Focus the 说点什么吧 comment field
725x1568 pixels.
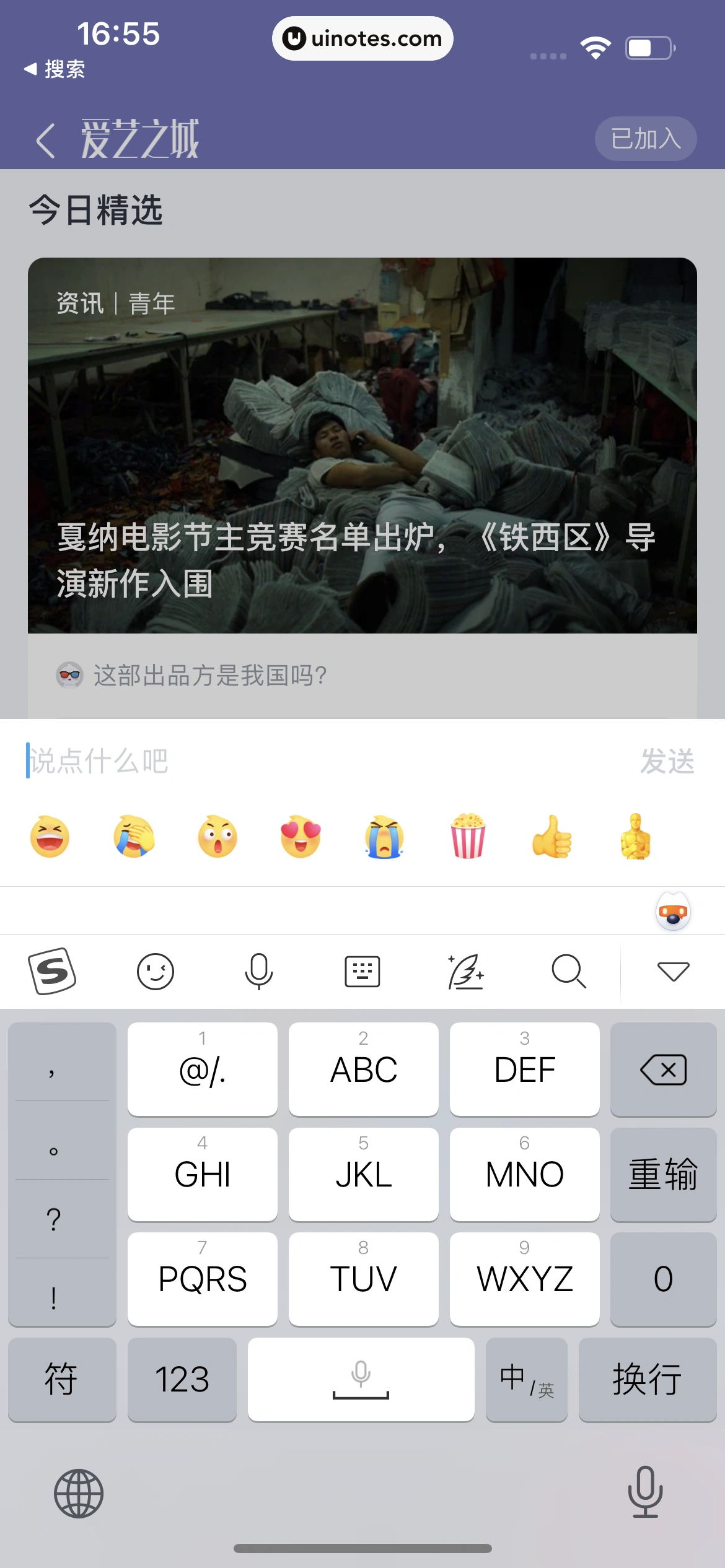(310, 761)
